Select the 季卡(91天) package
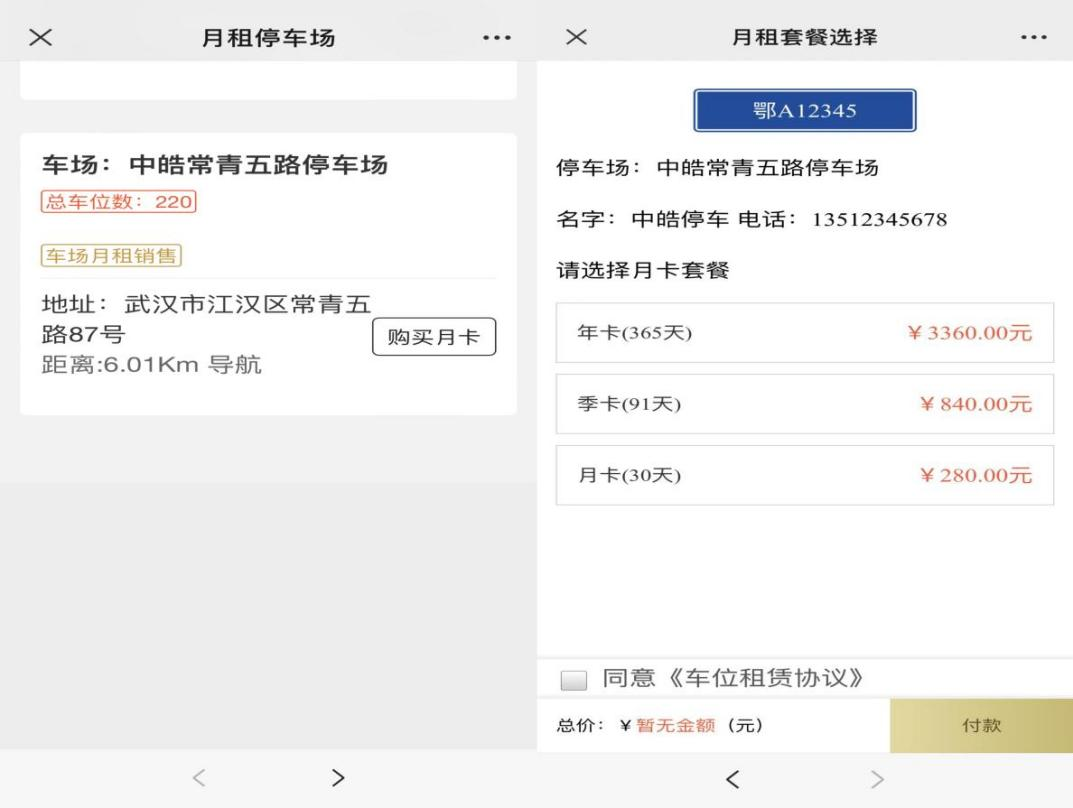The width and height of the screenshot is (1073, 808). pyautogui.click(x=804, y=404)
